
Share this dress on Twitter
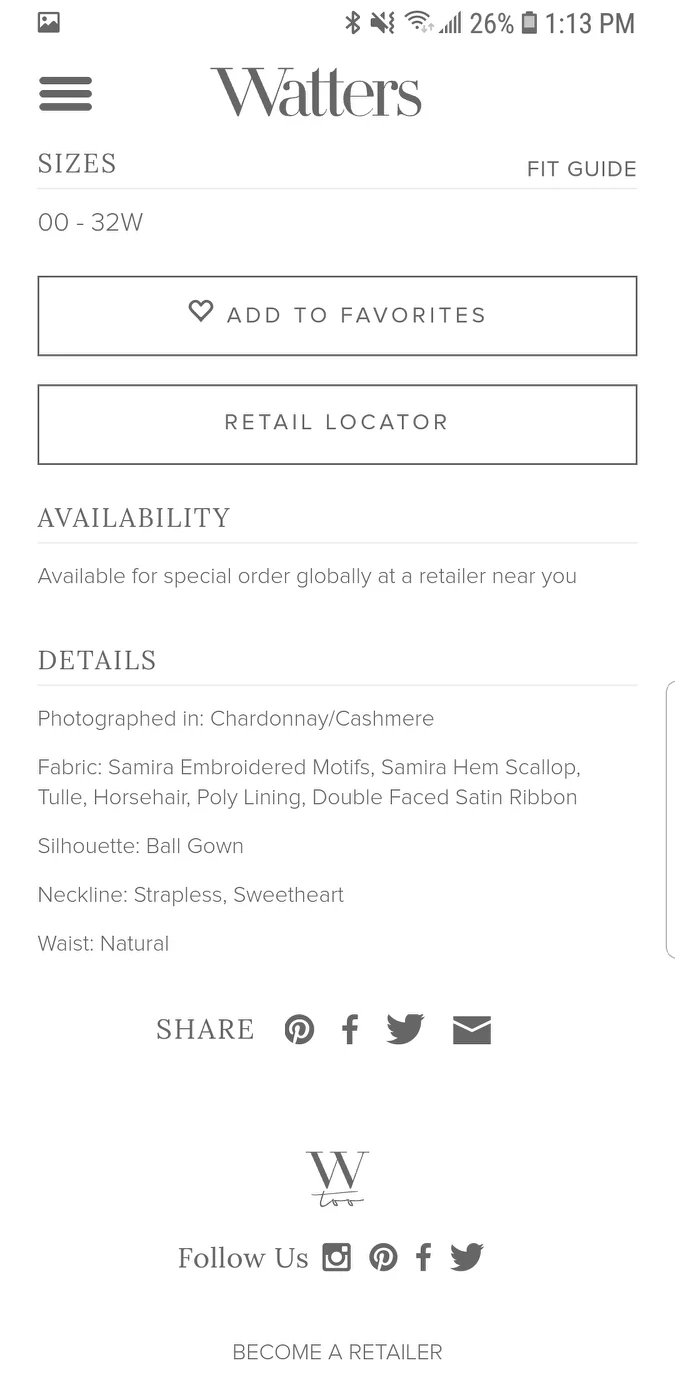pos(405,1029)
